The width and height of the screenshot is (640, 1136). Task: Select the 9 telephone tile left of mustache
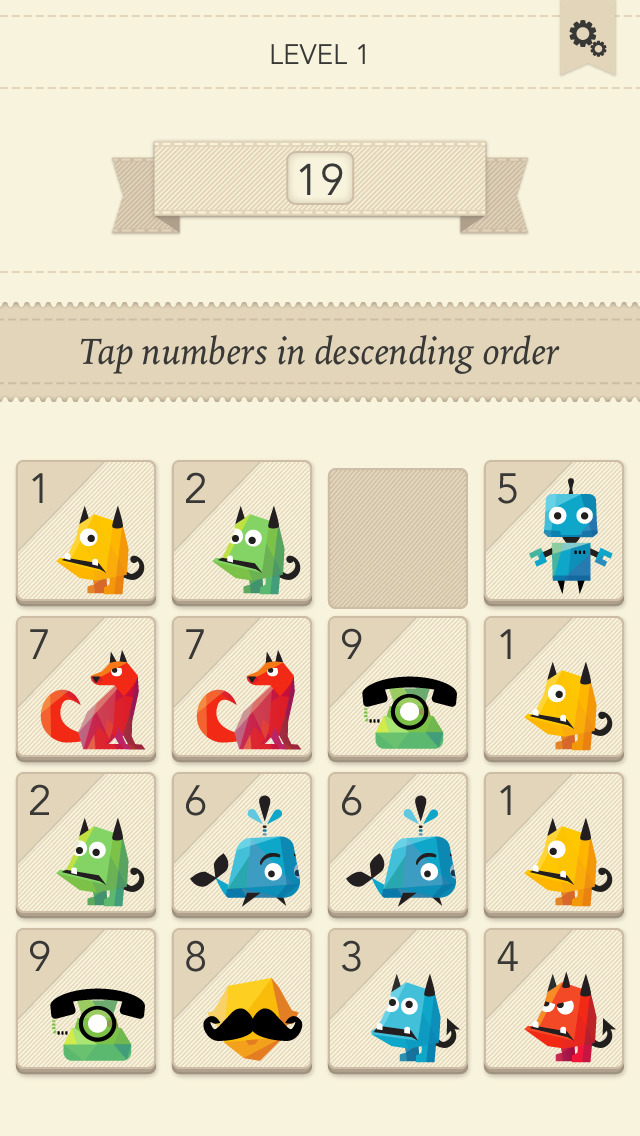(86, 1001)
